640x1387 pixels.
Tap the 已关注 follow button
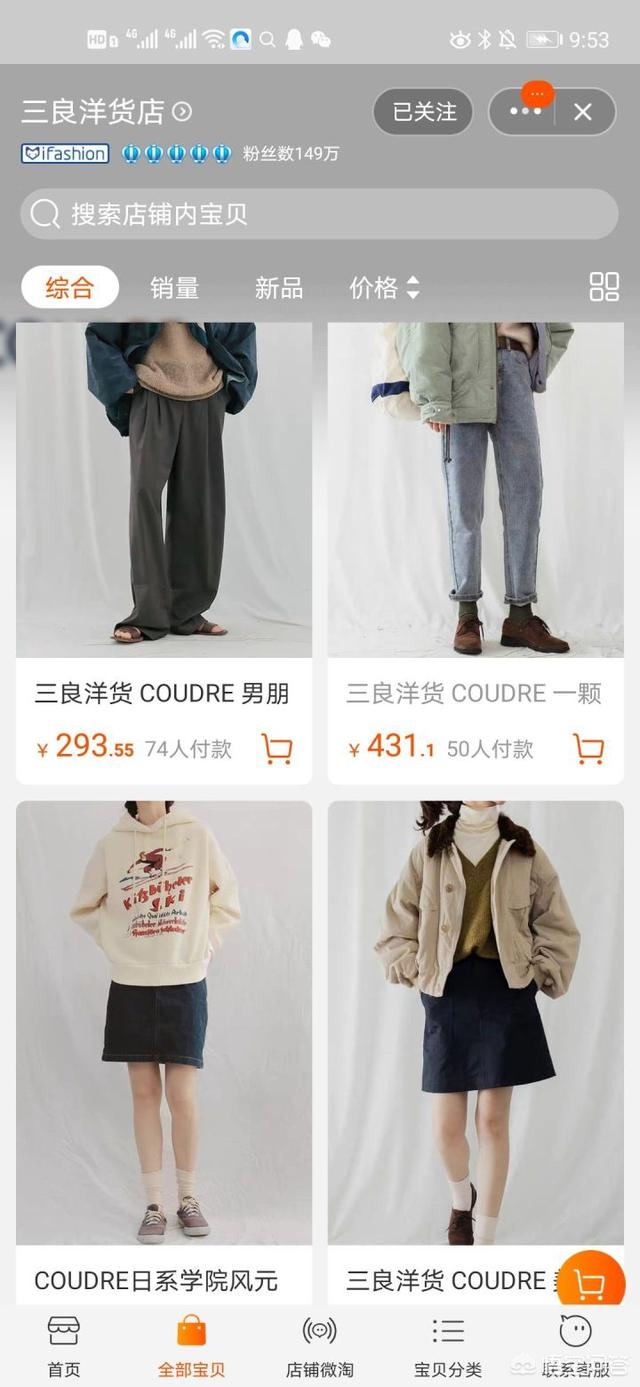(x=423, y=112)
